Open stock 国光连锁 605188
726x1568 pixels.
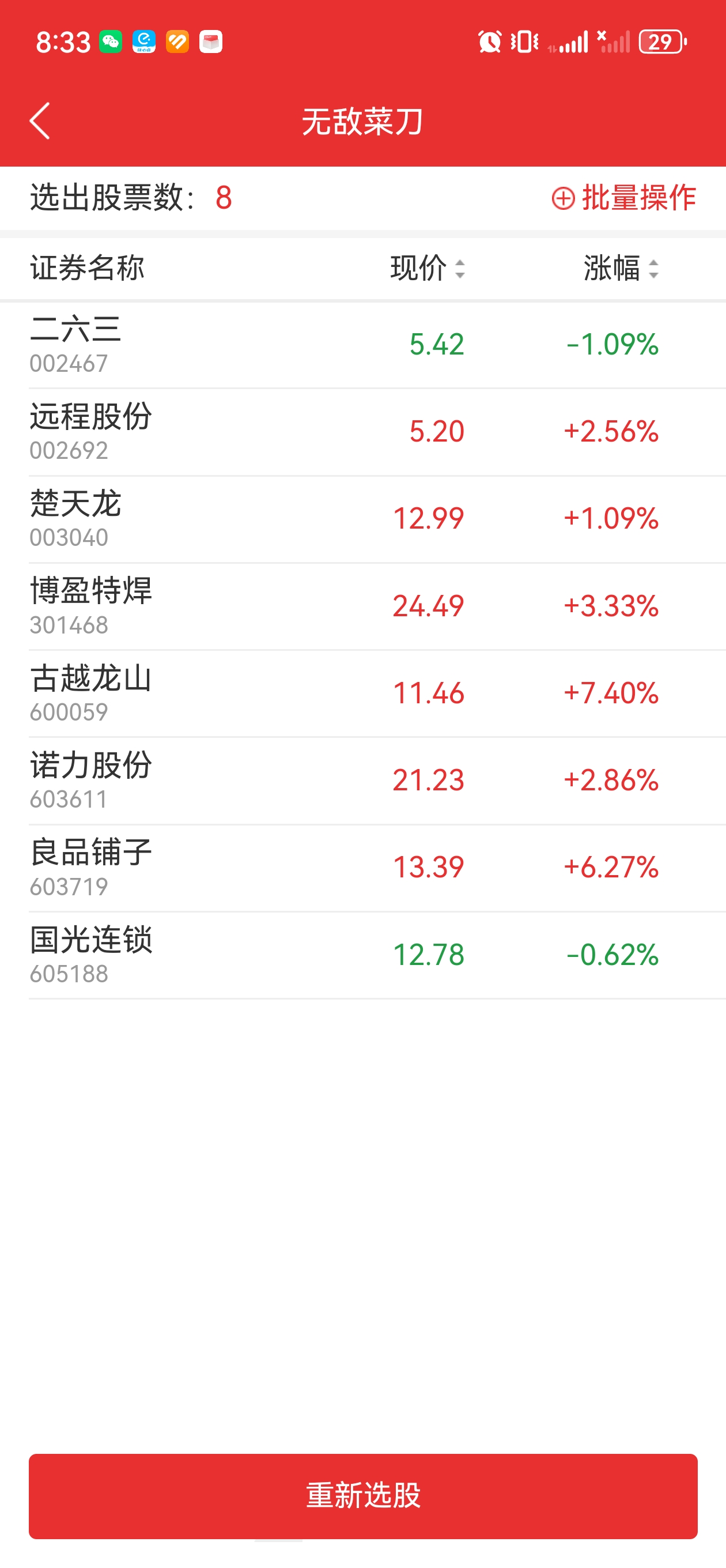pos(362,955)
